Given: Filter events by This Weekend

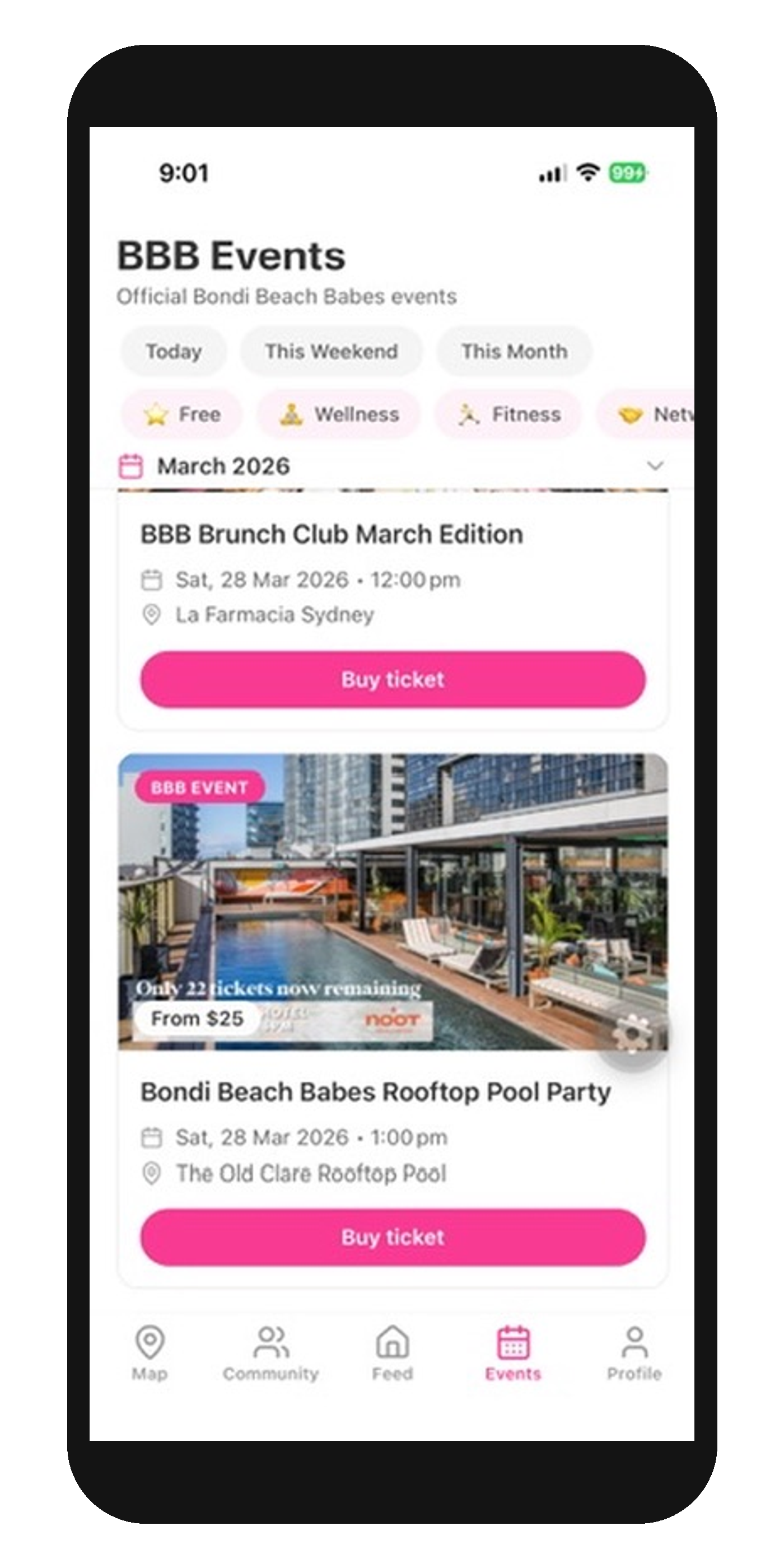Looking at the screenshot, I should pos(331,351).
